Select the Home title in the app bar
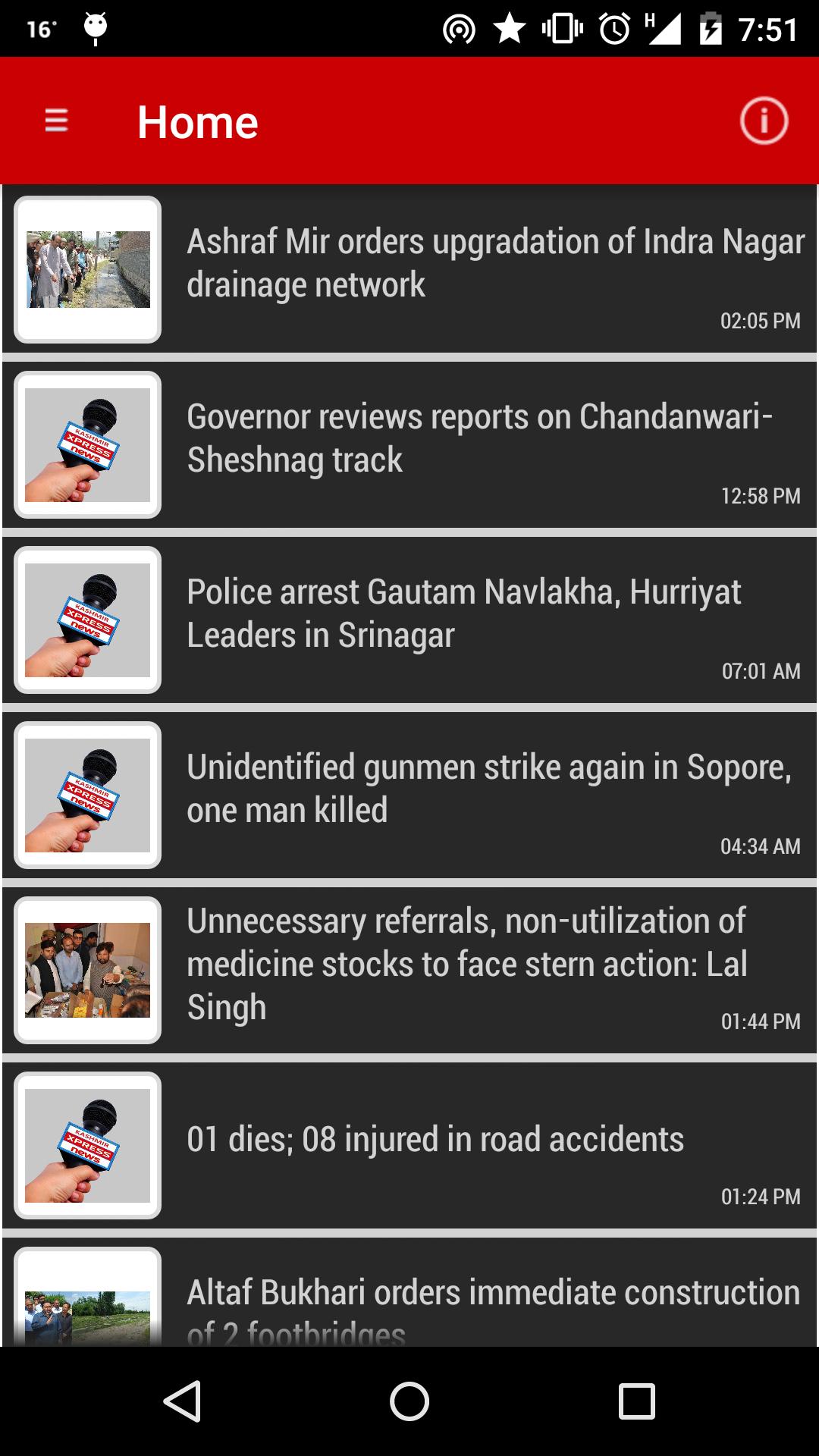Viewport: 819px width, 1456px height. click(198, 121)
